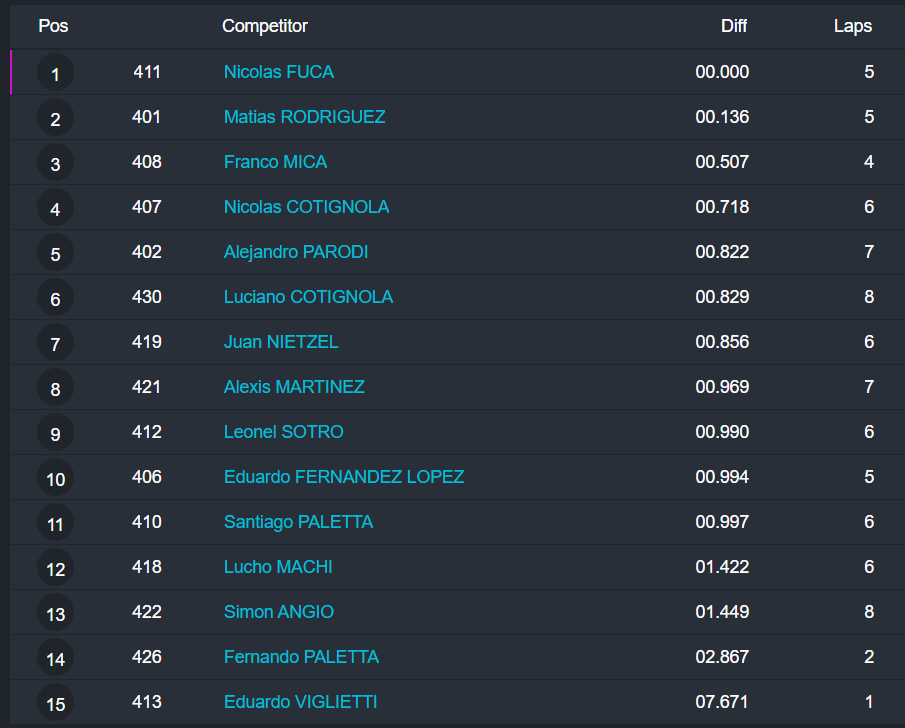Open Fernando PALETTA's details
The image size is (905, 728).
(x=301, y=657)
